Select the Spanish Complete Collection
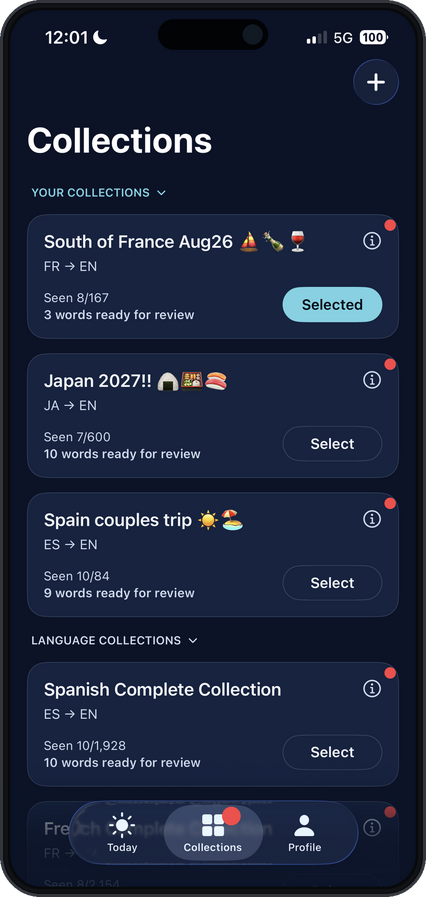The image size is (426, 897). [x=332, y=752]
